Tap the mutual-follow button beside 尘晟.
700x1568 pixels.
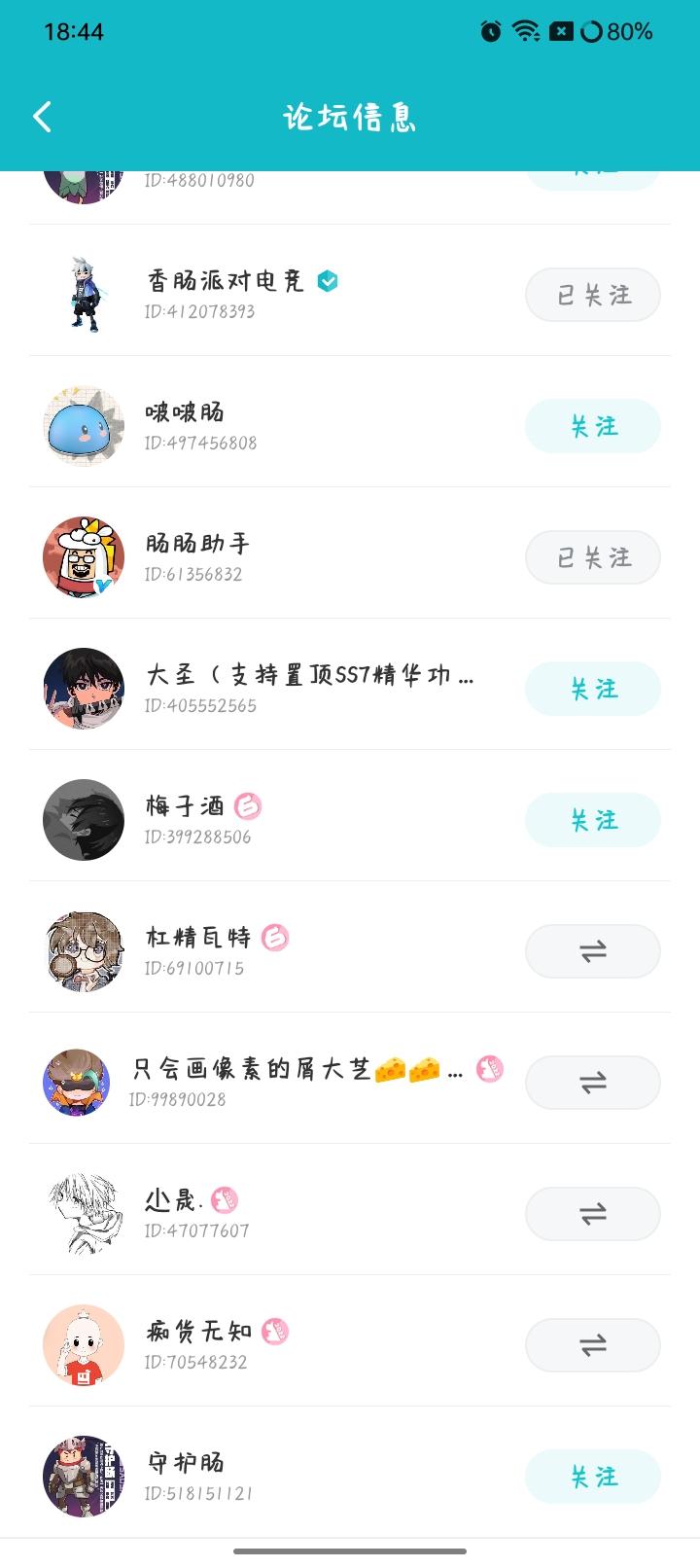pos(592,1214)
